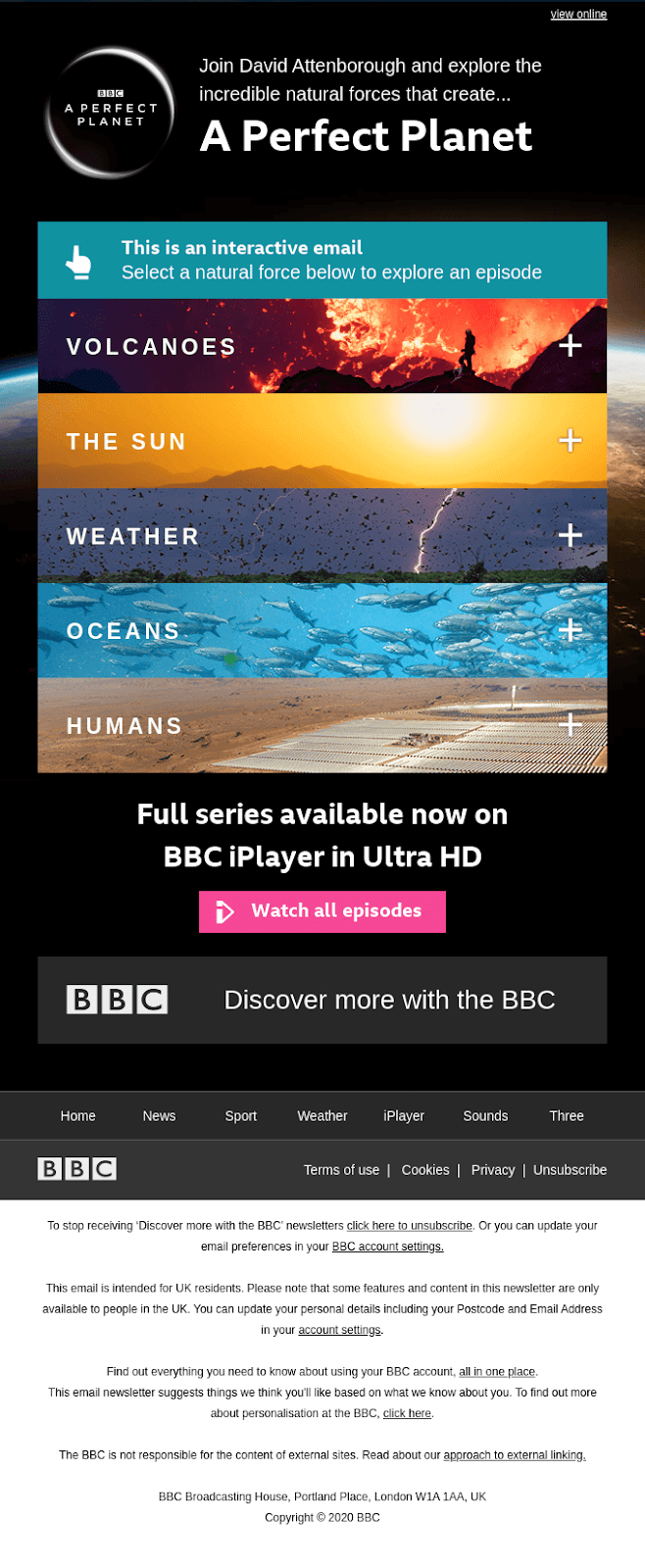Open the Sport link
645x1568 pixels.
pyautogui.click(x=241, y=1116)
